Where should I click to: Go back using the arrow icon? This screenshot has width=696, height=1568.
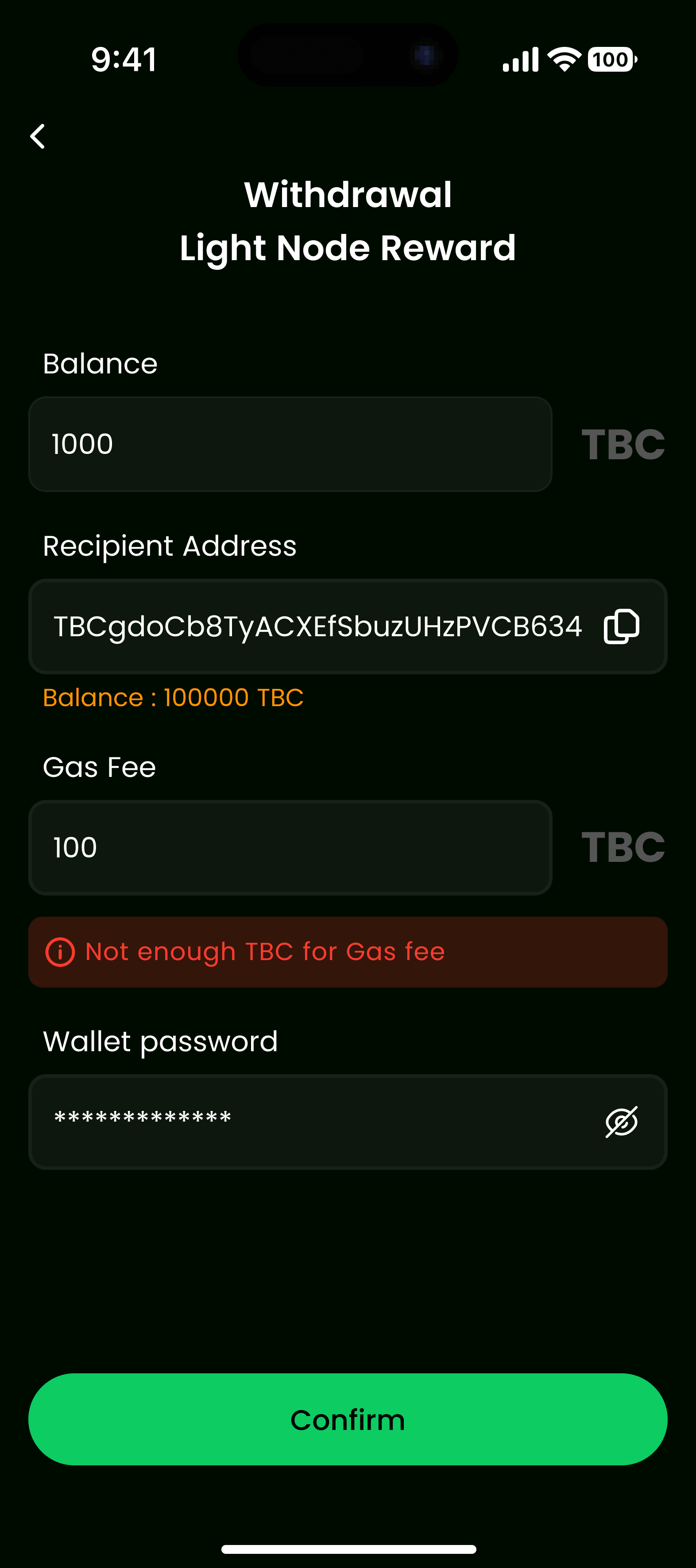38,136
